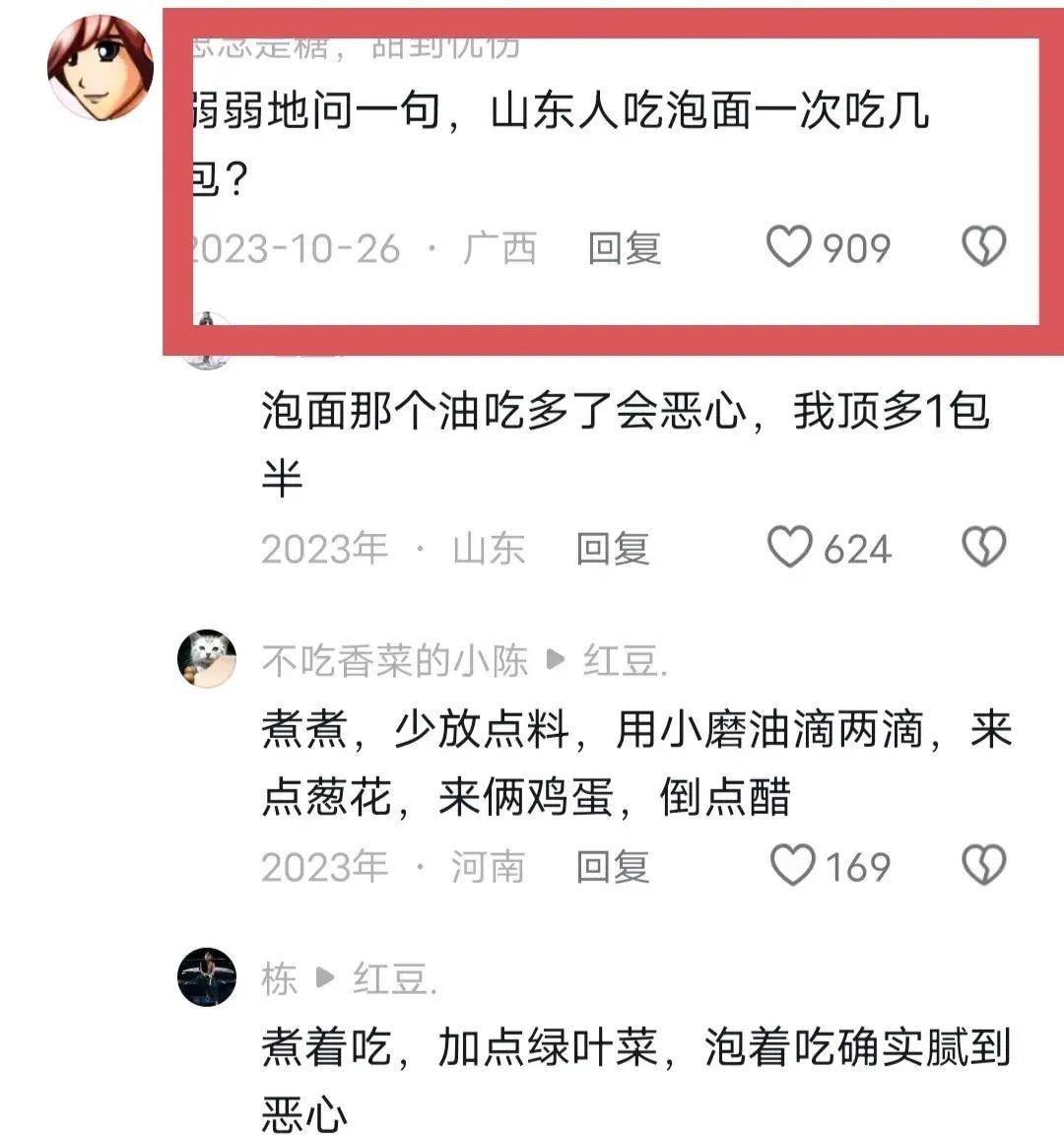The height and width of the screenshot is (1139, 1064).
Task: View the cat avatar of 不吃香菜的小陈
Action: (x=207, y=658)
